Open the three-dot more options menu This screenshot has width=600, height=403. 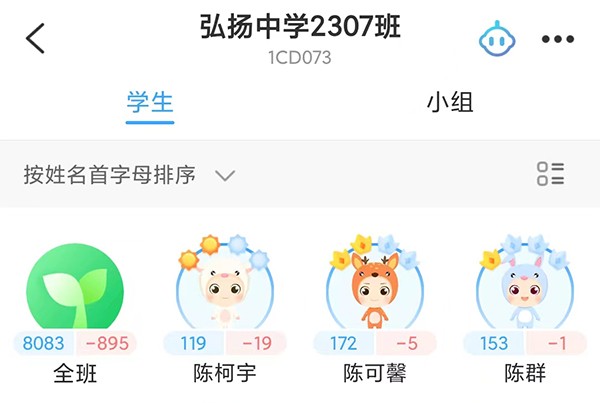click(558, 39)
